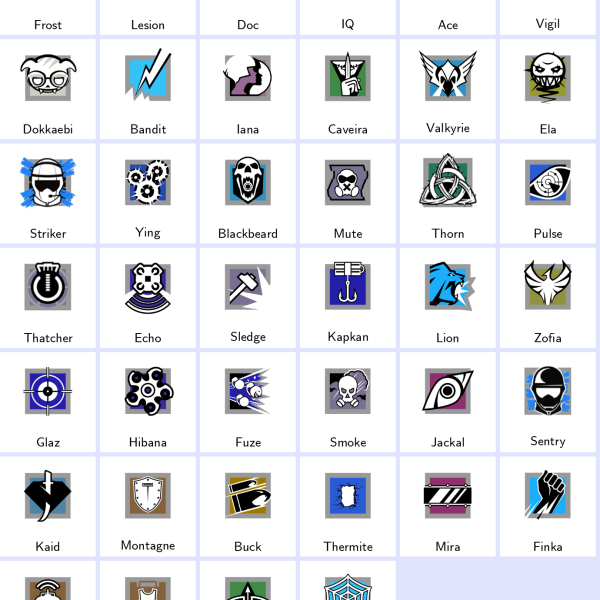Select Valkyrie in the operator grid
The image size is (600, 600).
[x=448, y=88]
